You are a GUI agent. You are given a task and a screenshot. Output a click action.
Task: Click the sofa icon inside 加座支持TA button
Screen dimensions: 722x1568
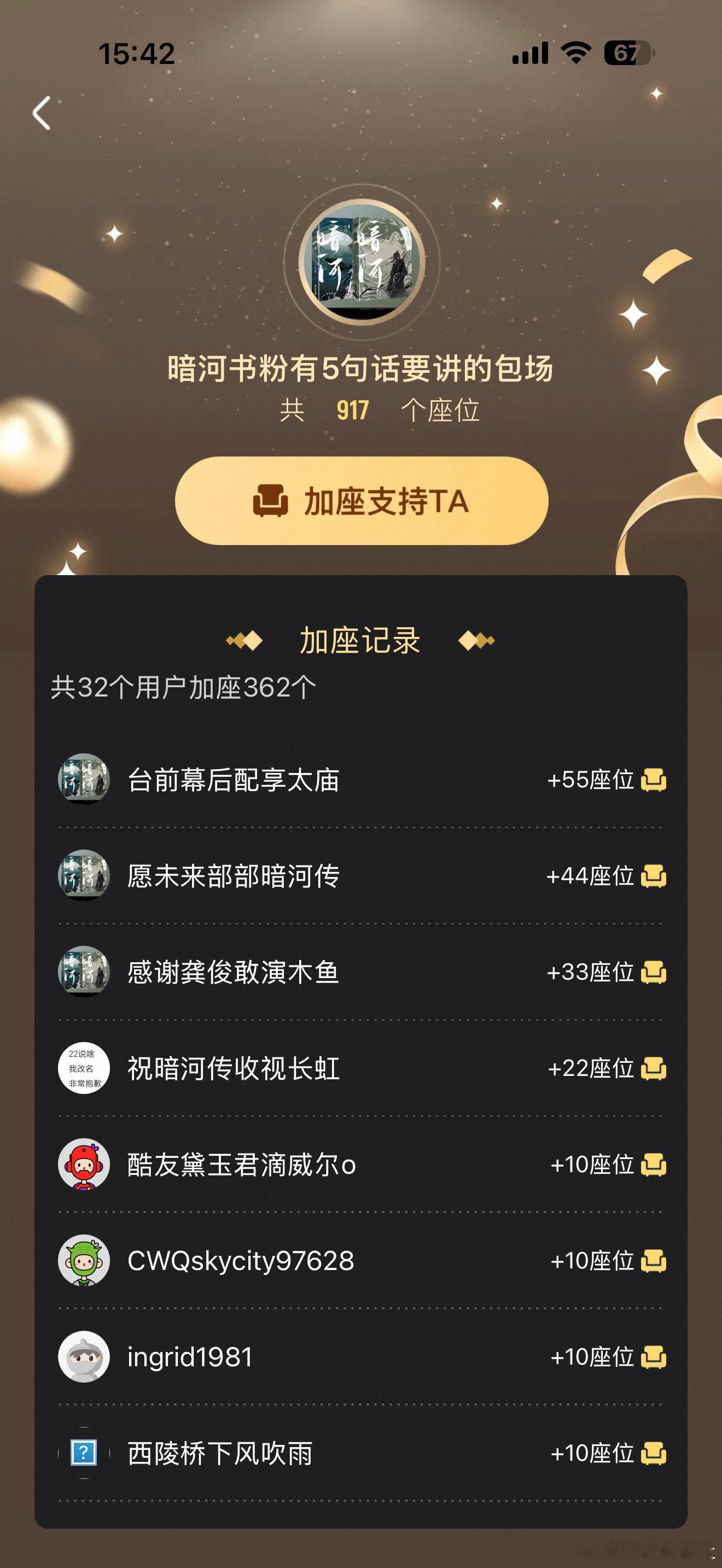coord(270,501)
